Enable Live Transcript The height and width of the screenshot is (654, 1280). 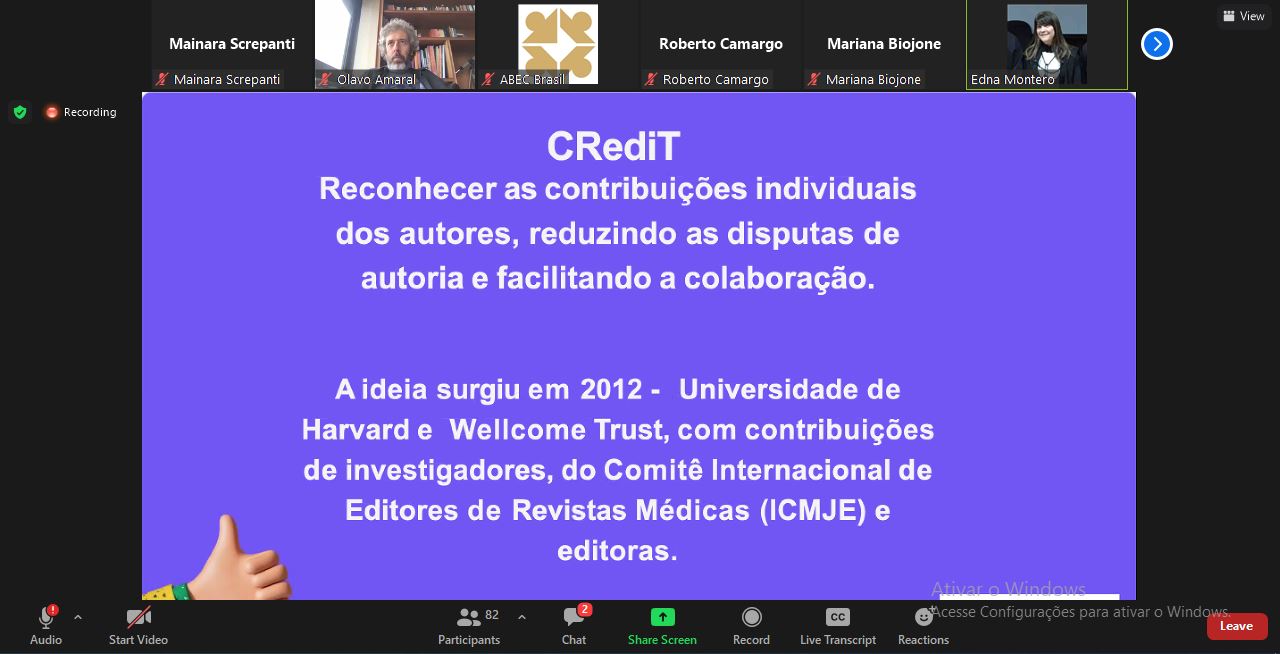coord(838,626)
